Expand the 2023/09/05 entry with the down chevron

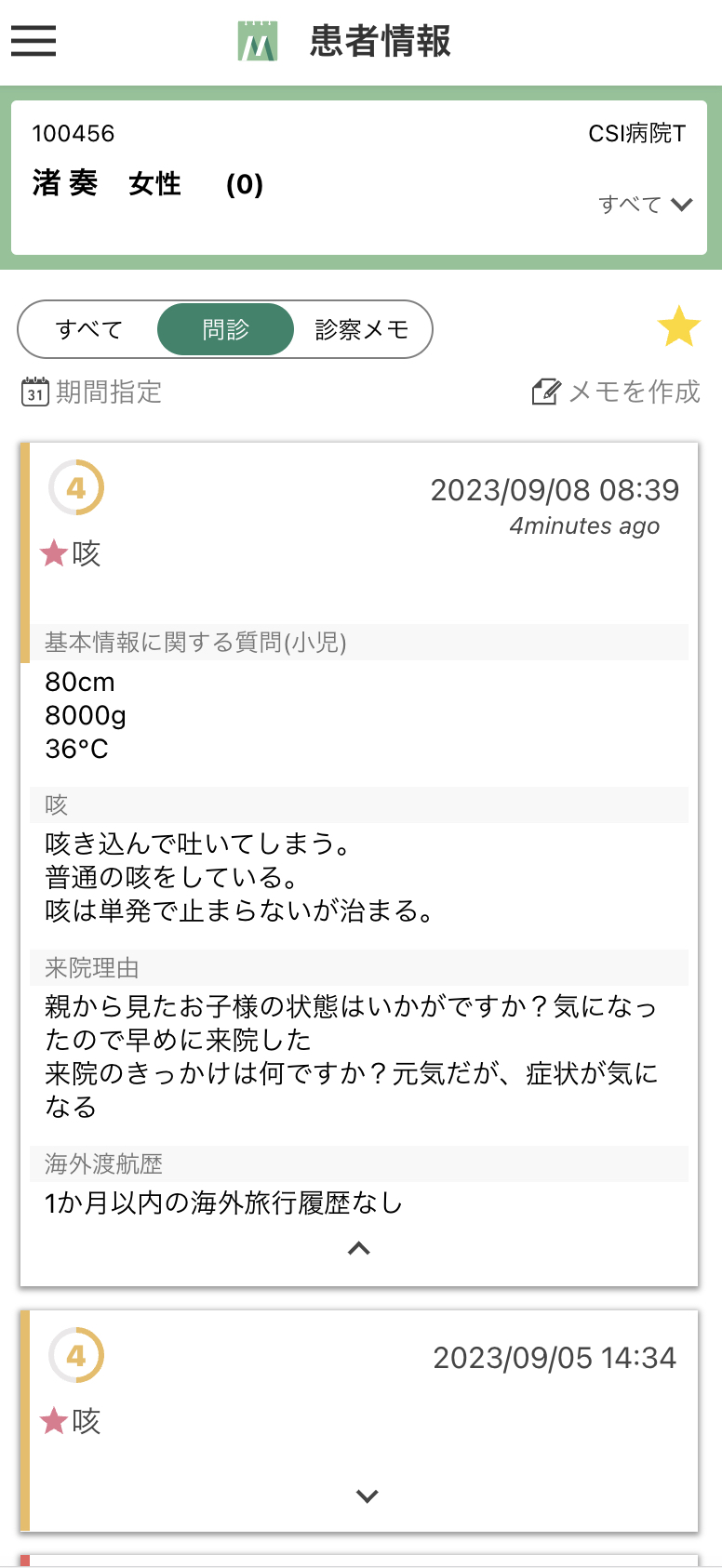[x=367, y=1495]
